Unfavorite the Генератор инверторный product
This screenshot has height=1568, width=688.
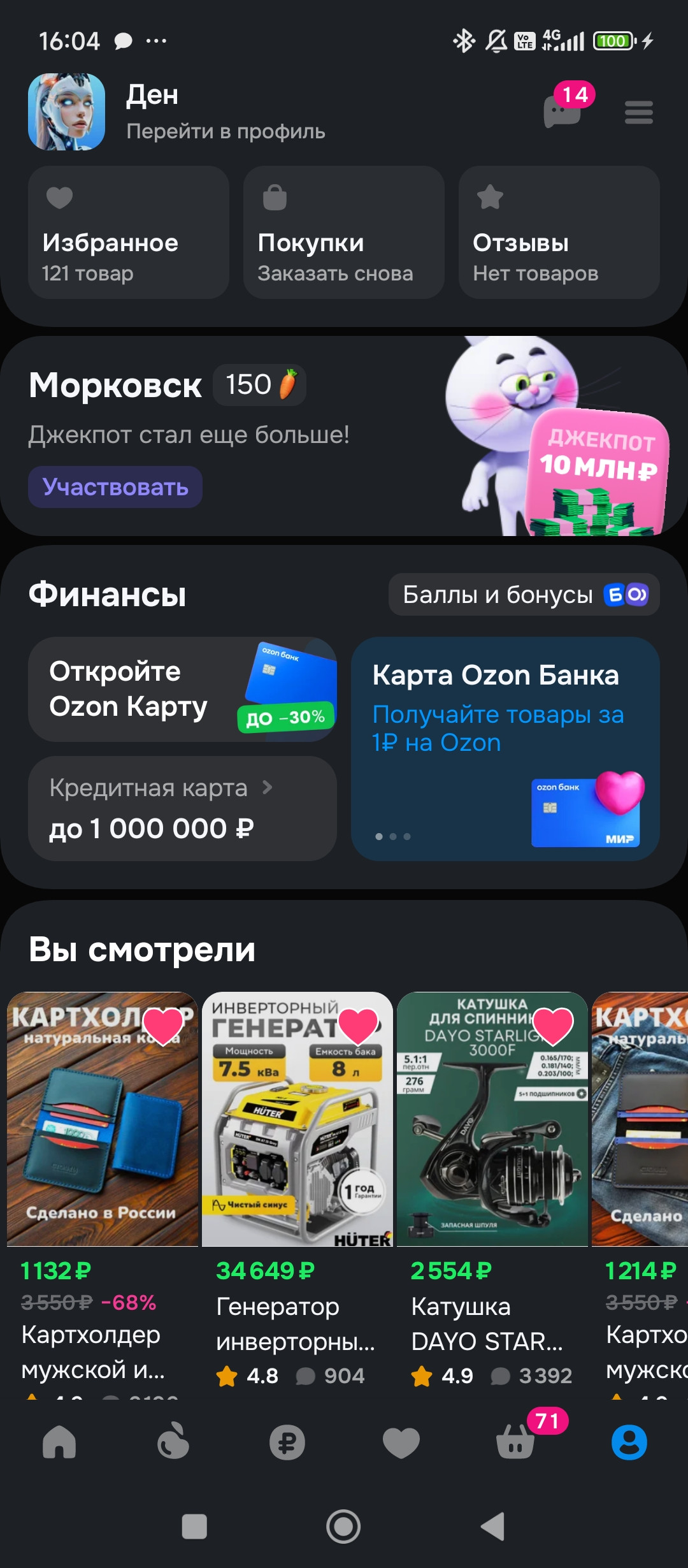358,1026
